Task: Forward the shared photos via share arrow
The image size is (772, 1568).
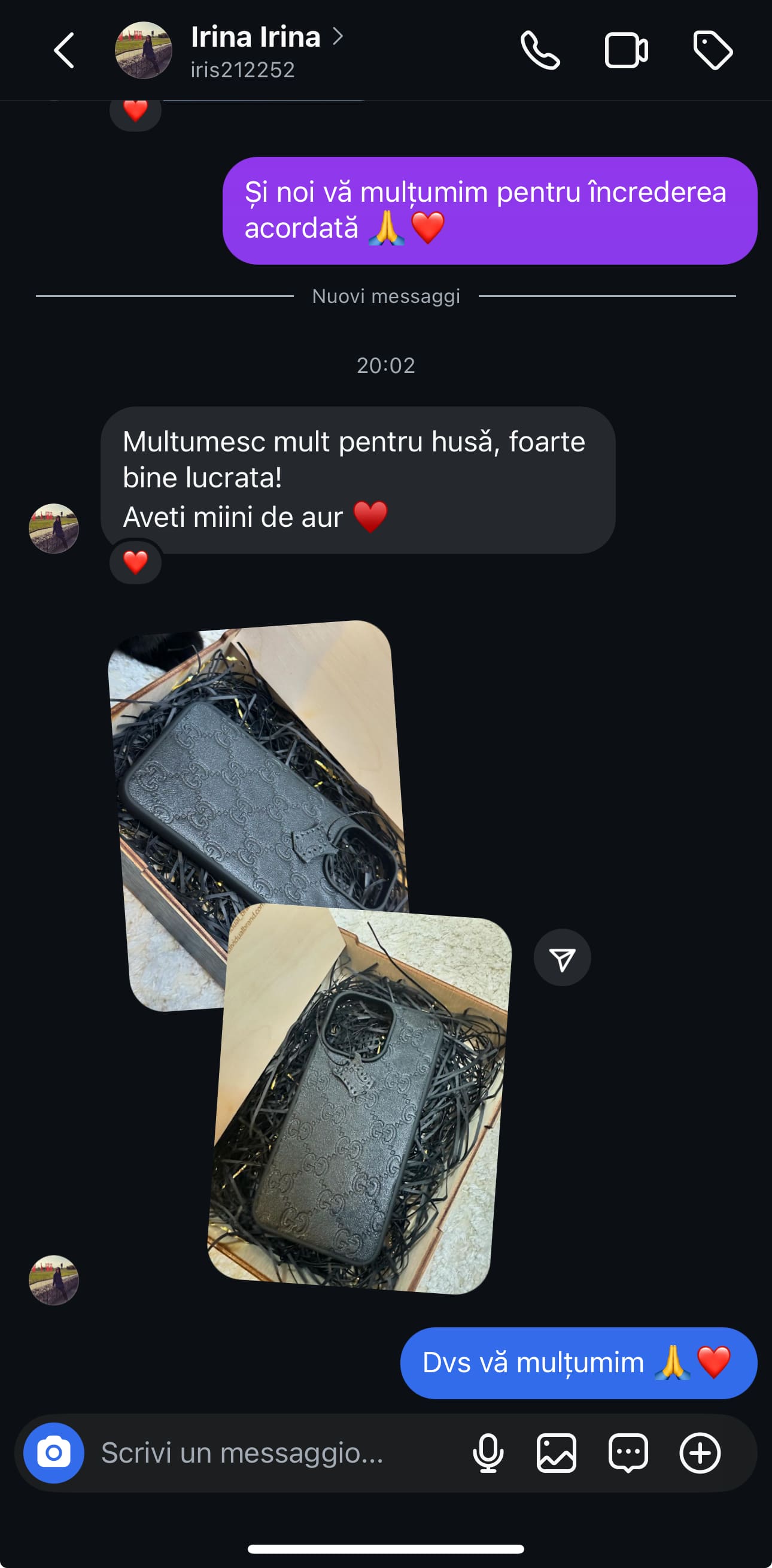Action: pyautogui.click(x=562, y=957)
